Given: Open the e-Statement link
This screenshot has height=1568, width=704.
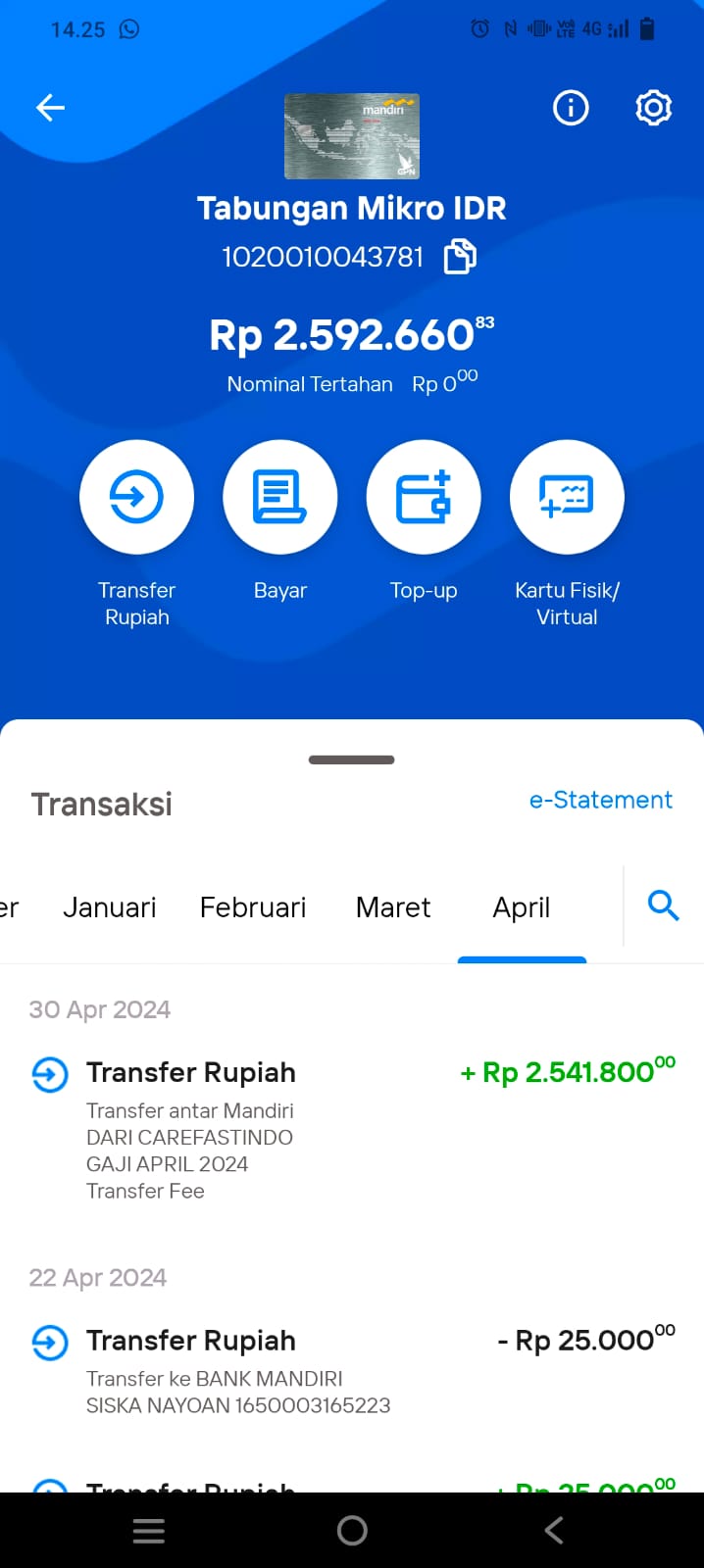Looking at the screenshot, I should coord(600,800).
